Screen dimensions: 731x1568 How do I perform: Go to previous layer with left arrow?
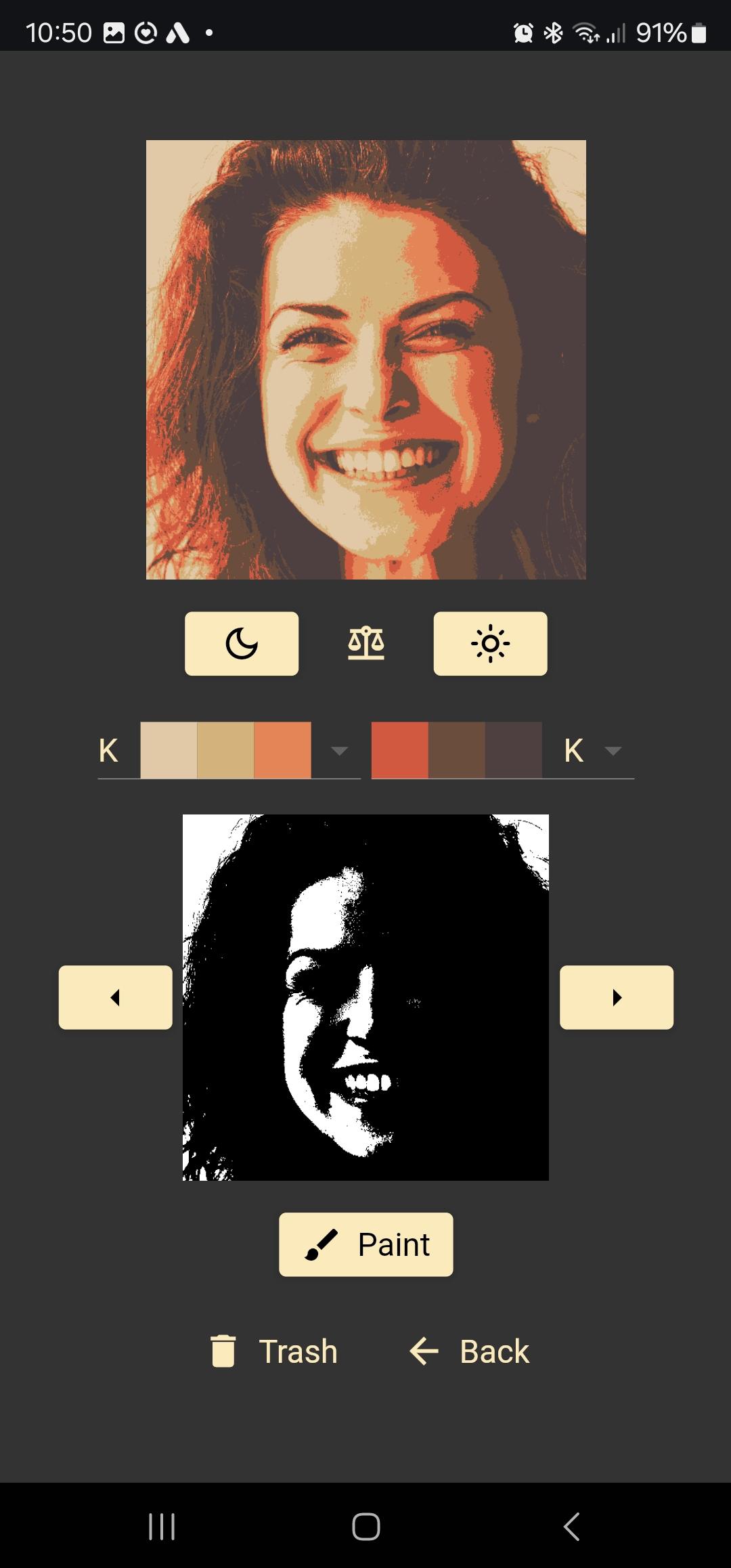115,997
